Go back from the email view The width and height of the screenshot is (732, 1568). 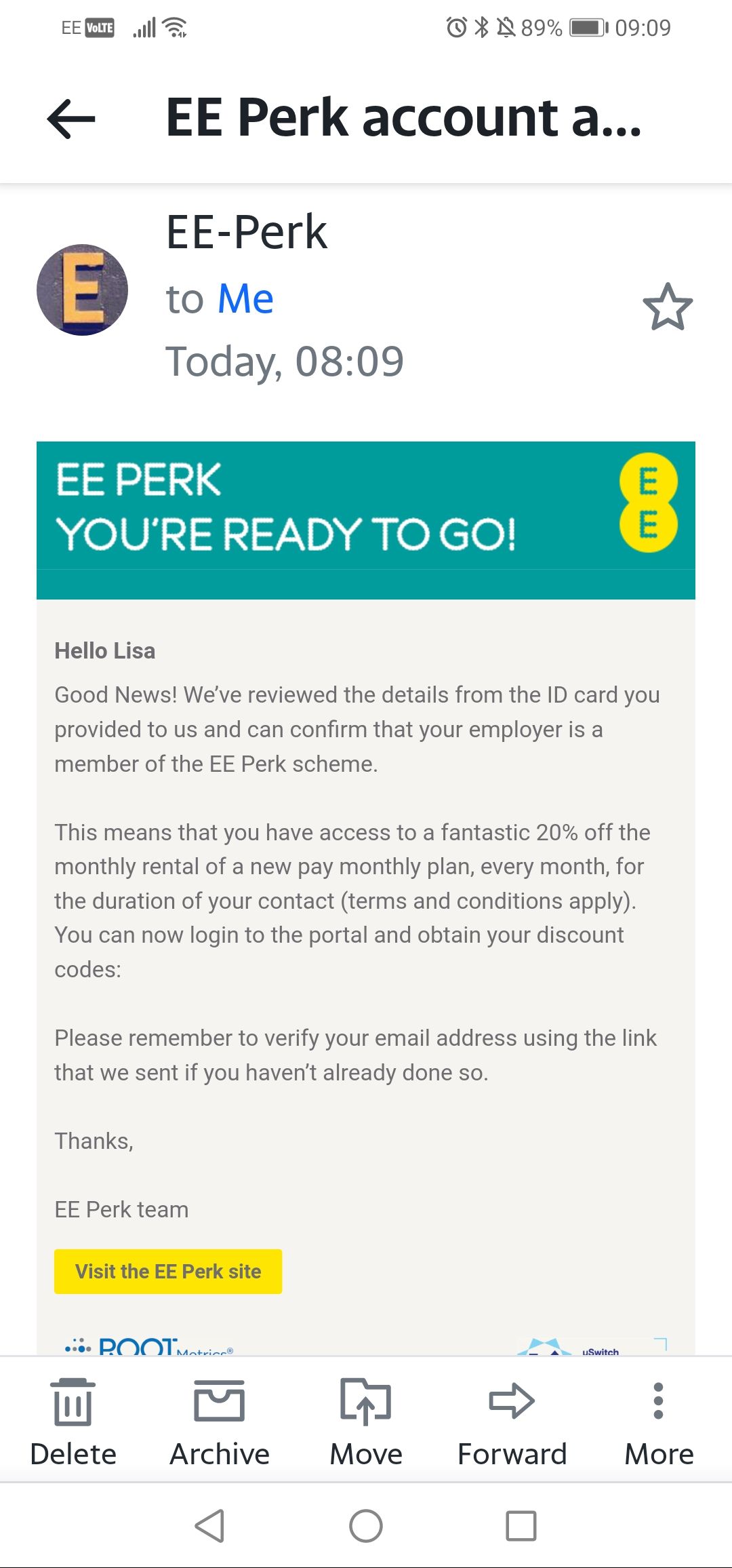(x=71, y=119)
